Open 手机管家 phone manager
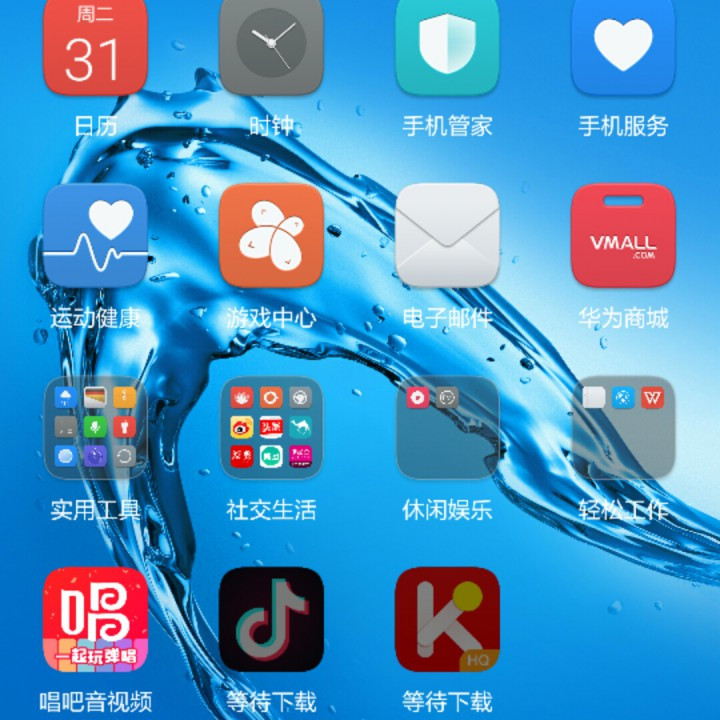Image resolution: width=720 pixels, height=720 pixels. click(447, 48)
